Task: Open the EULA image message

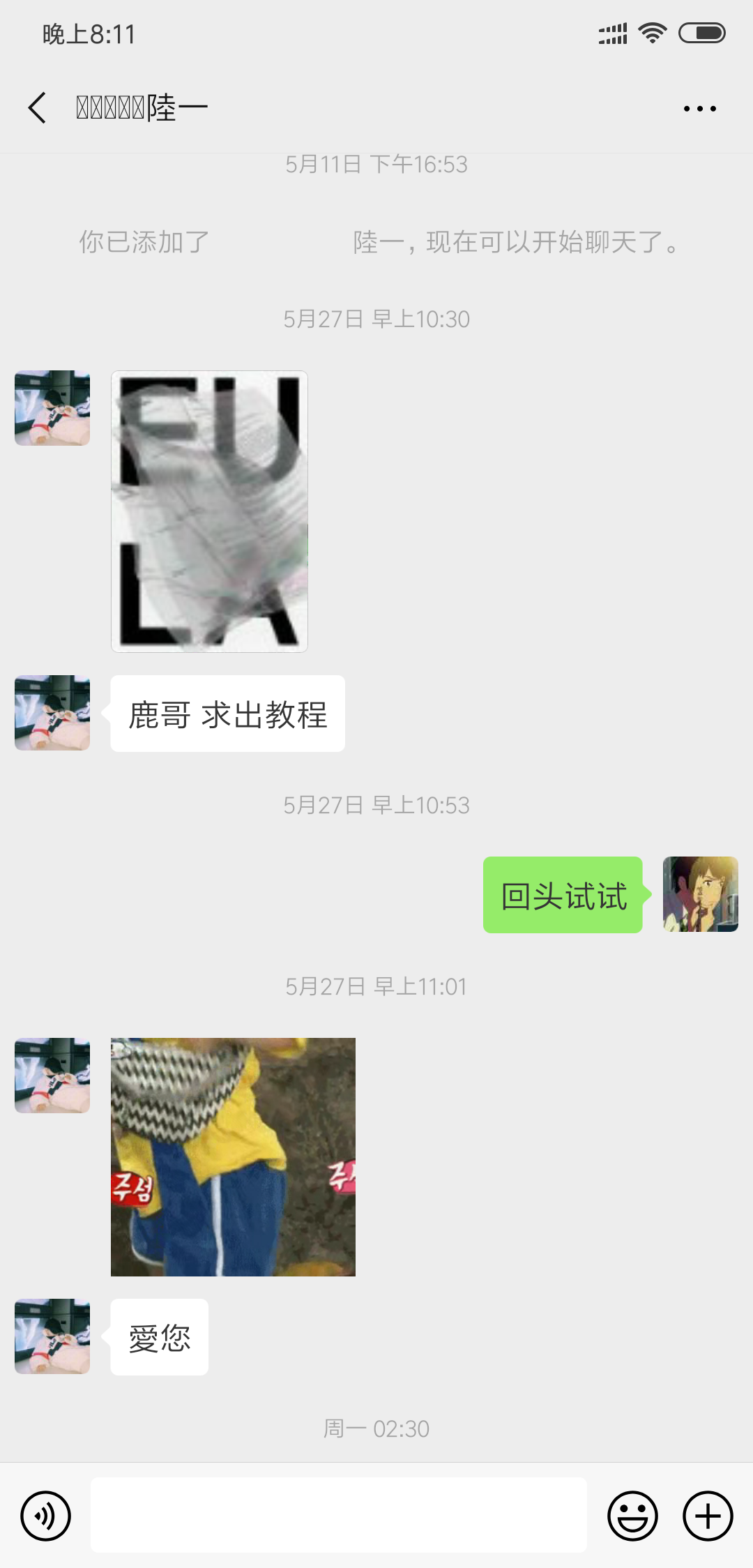Action: (x=209, y=511)
